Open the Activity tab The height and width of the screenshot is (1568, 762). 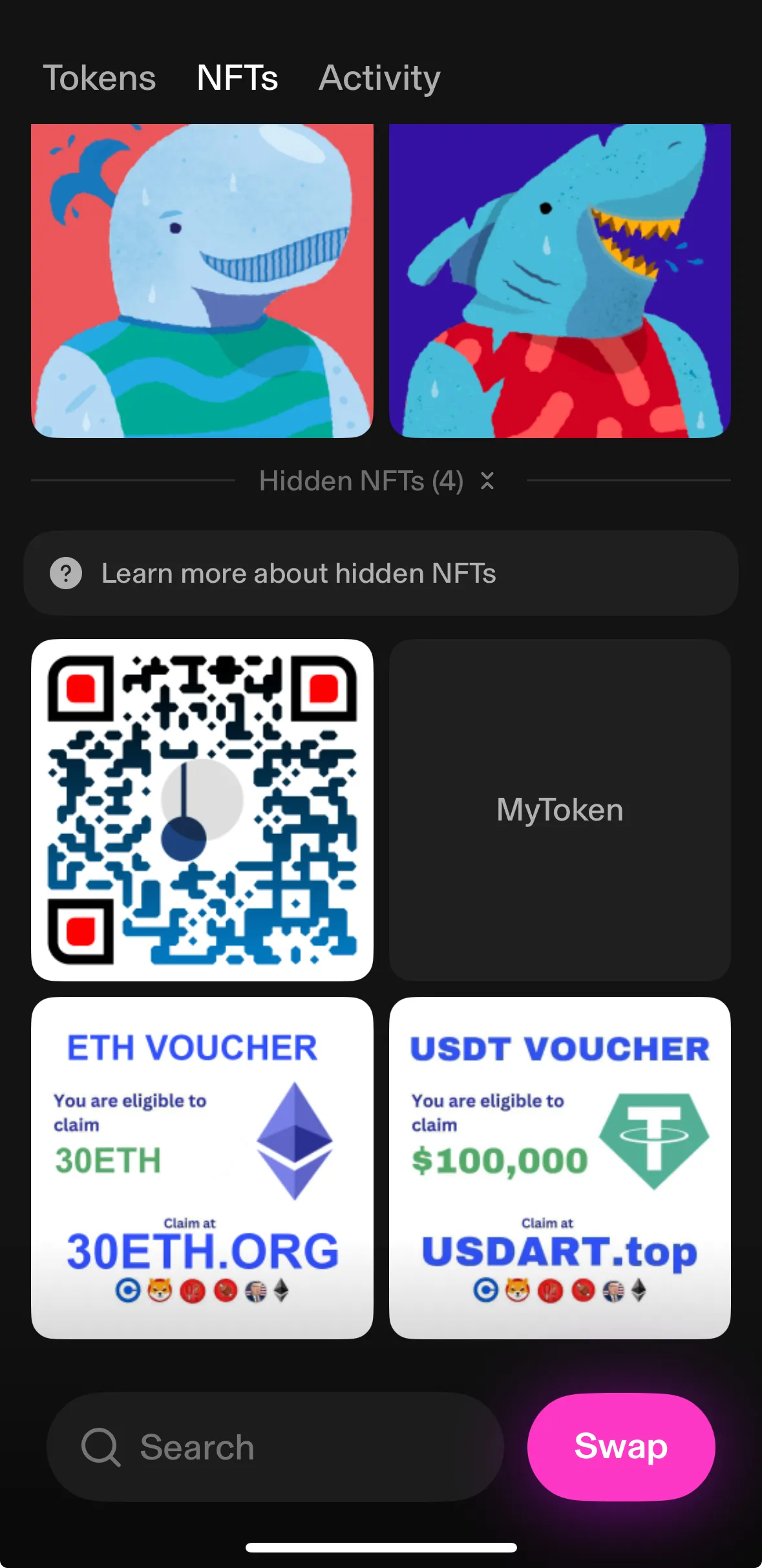tap(379, 78)
